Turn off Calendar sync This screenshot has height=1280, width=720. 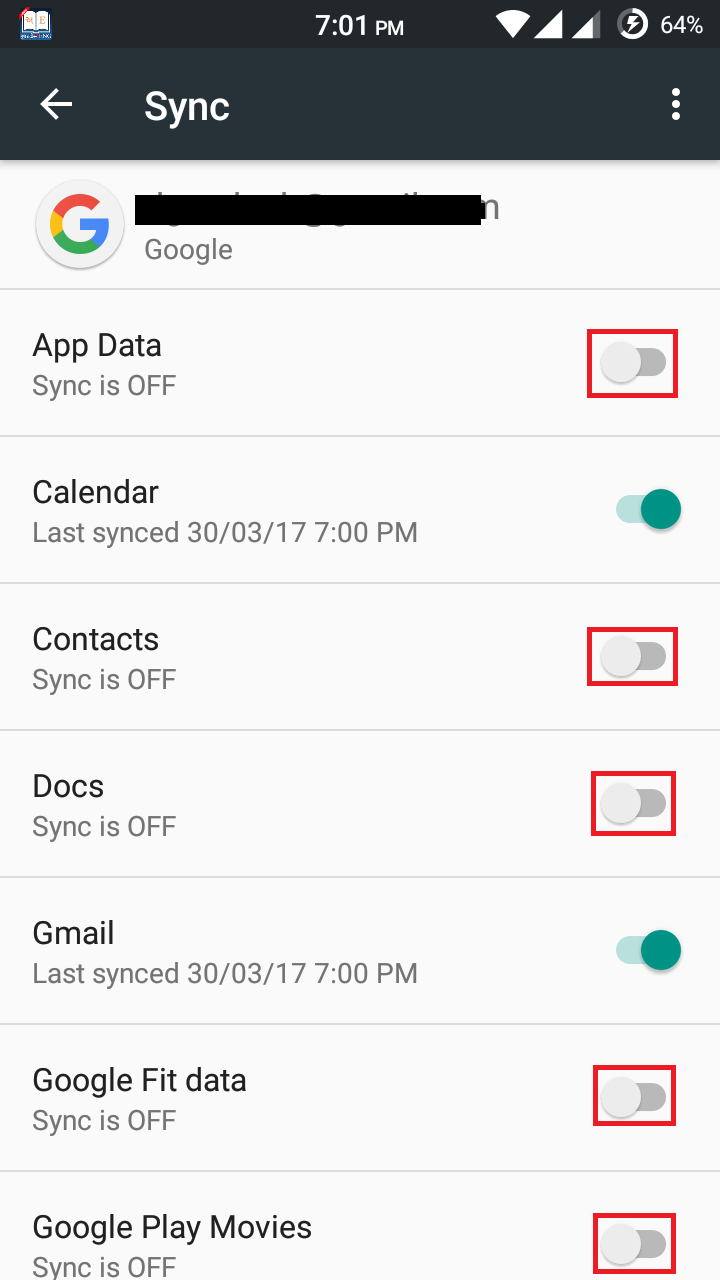click(648, 509)
